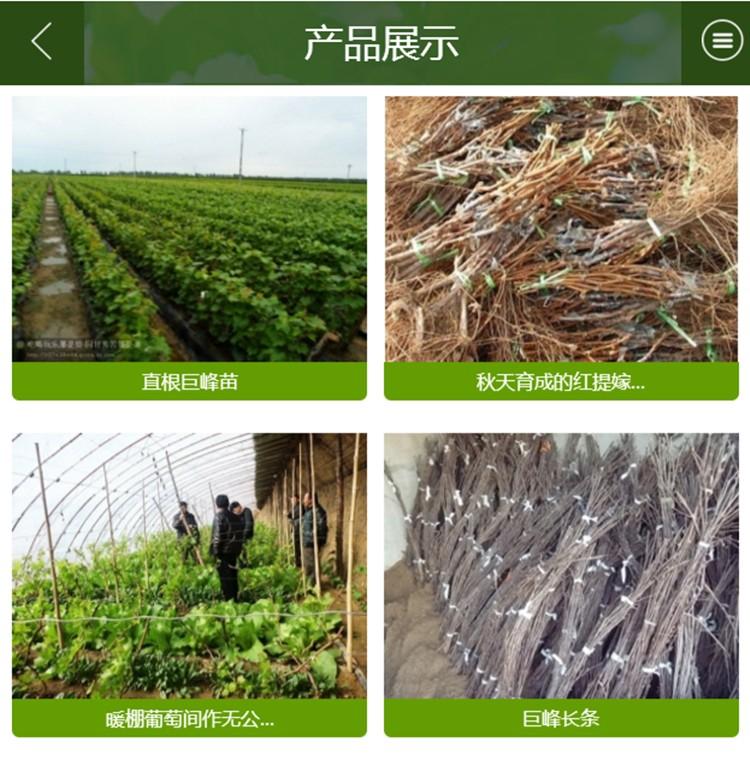Open the 直根巨峰苗 product
The height and width of the screenshot is (759, 750).
click(189, 247)
